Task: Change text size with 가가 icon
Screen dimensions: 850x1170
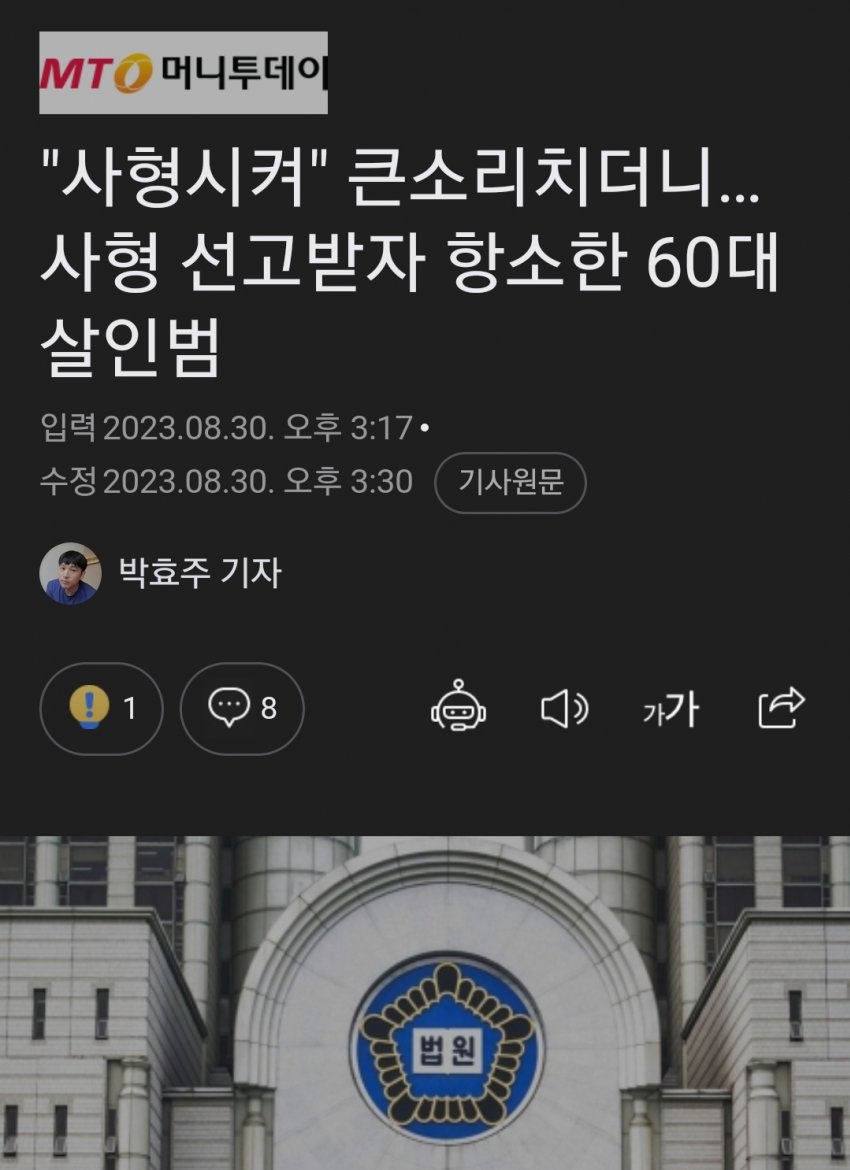Action: (x=670, y=710)
